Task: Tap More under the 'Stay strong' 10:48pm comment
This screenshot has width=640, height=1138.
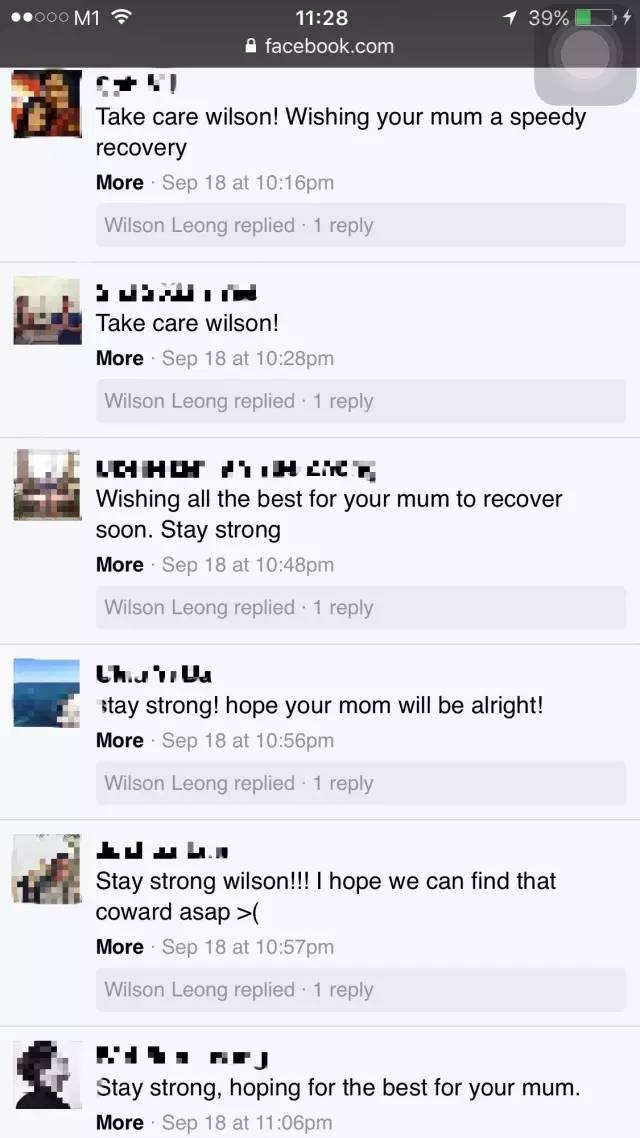Action: pyautogui.click(x=120, y=565)
